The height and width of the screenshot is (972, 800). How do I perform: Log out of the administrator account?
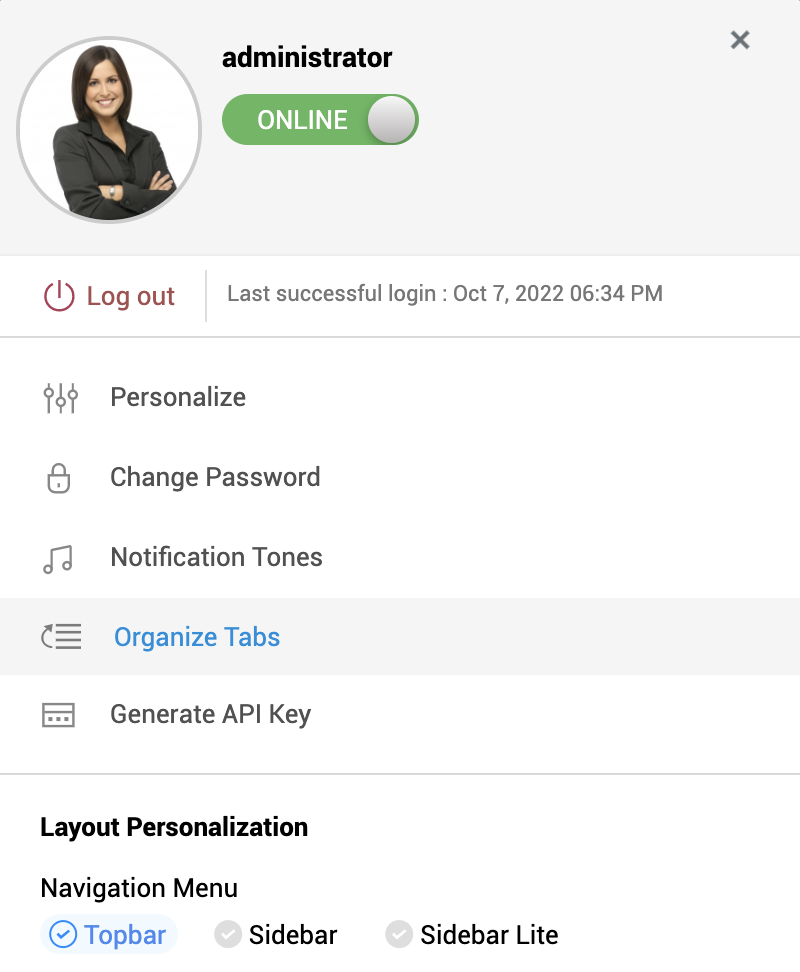pyautogui.click(x=109, y=296)
